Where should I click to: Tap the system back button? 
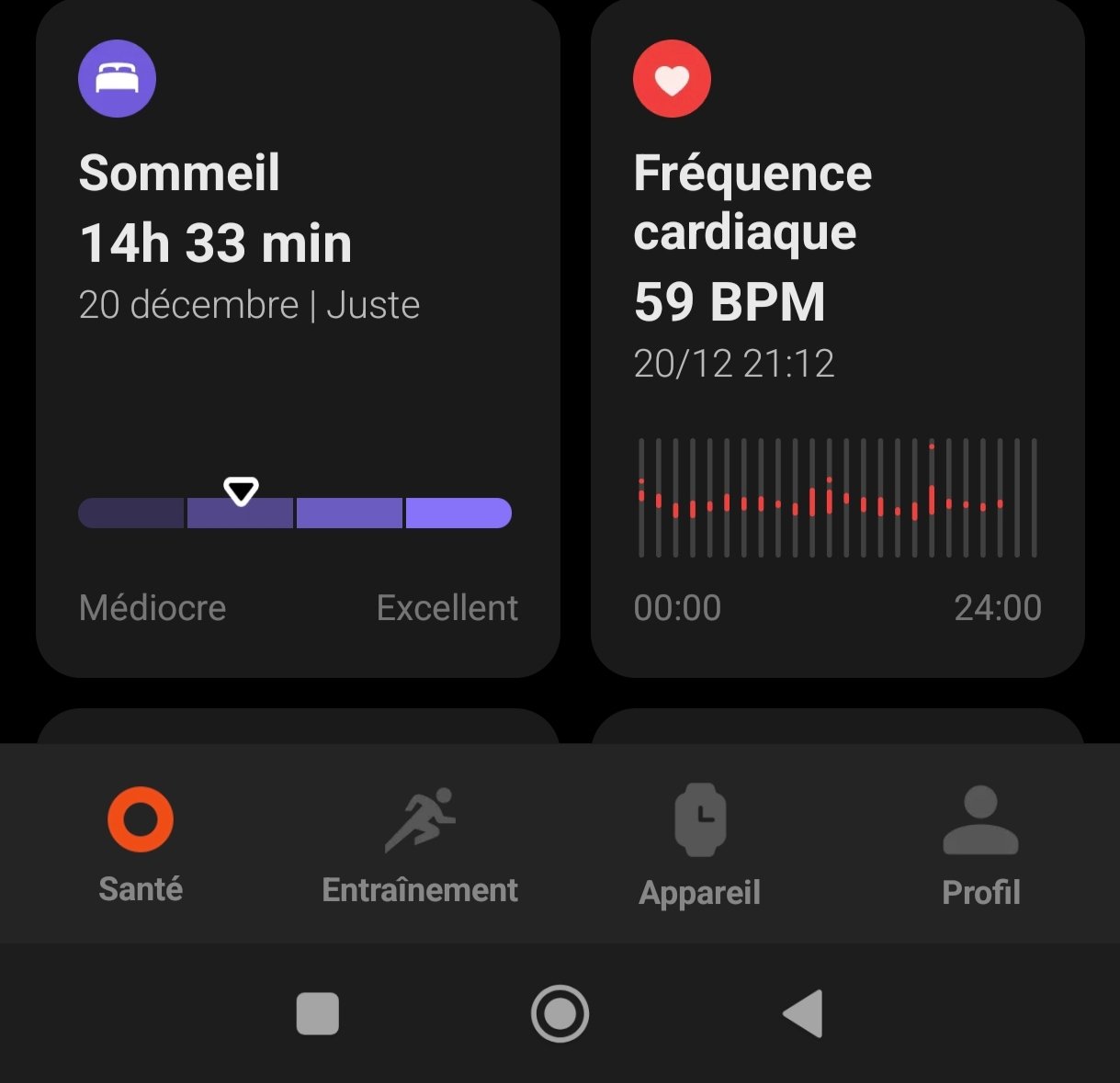803,1014
